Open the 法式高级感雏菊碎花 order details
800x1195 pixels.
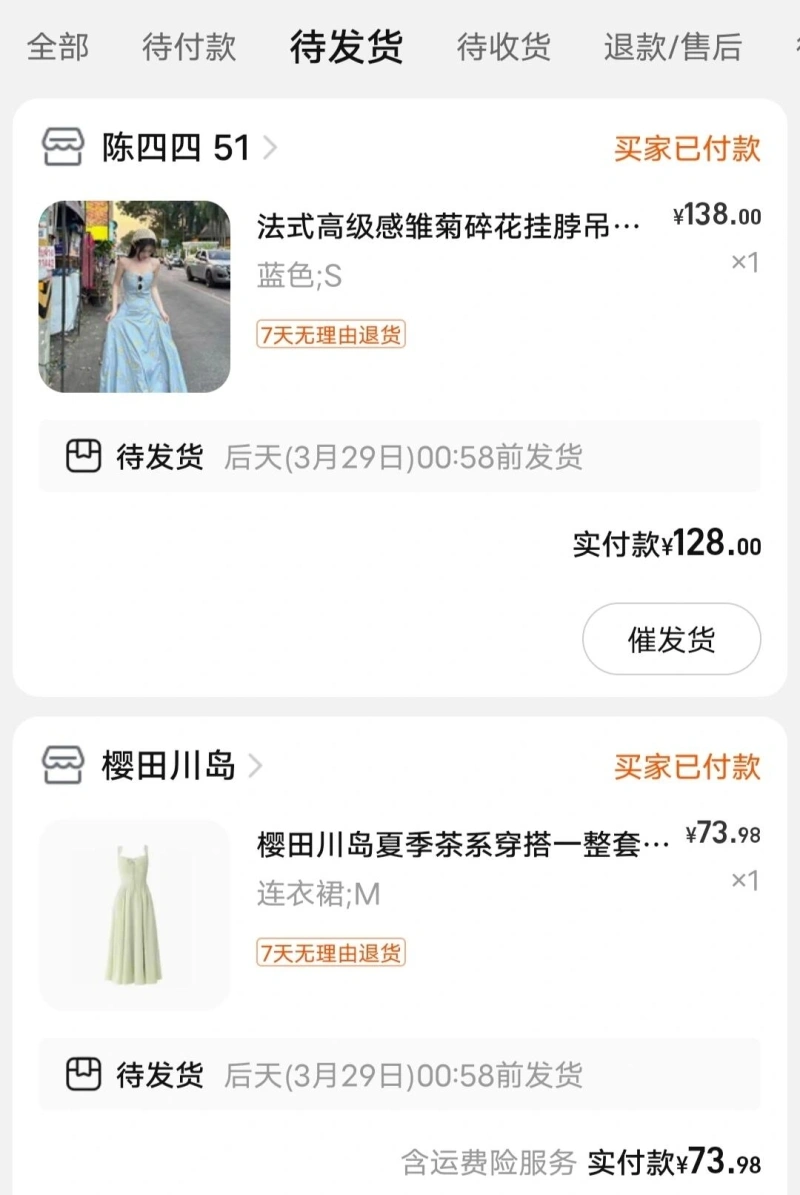tap(447, 226)
